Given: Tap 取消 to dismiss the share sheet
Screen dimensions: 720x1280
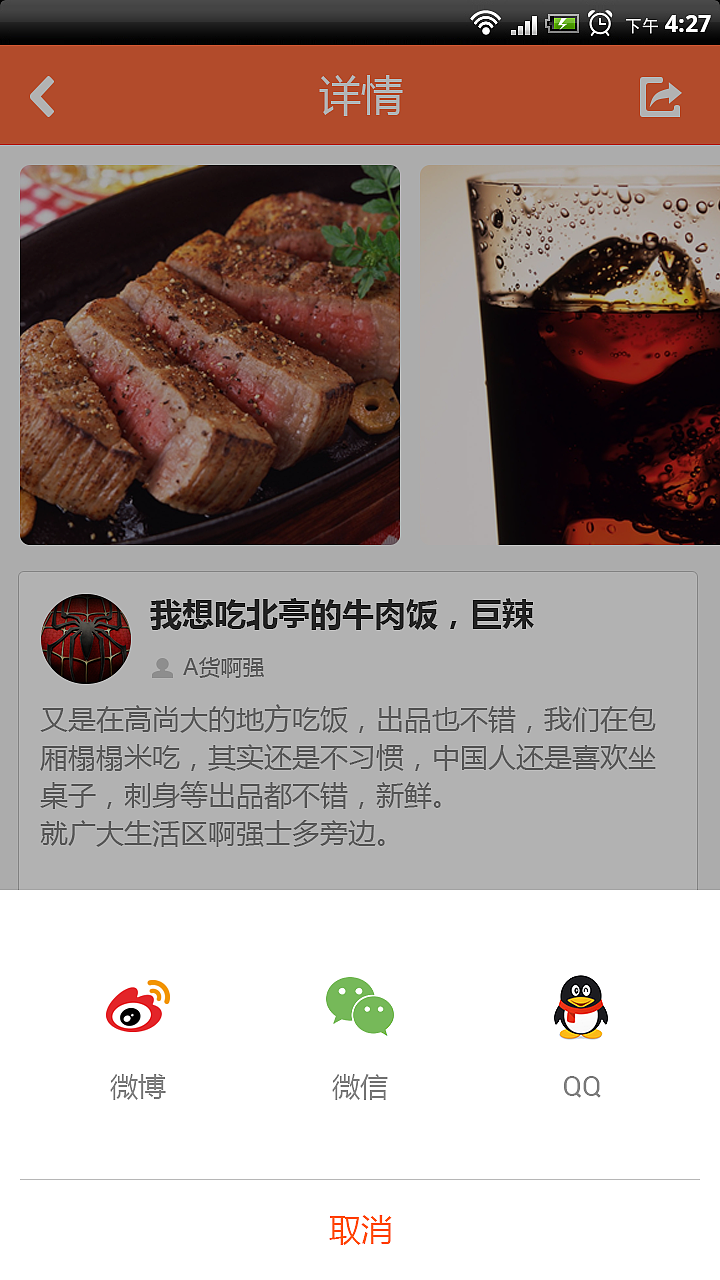Looking at the screenshot, I should point(360,1227).
